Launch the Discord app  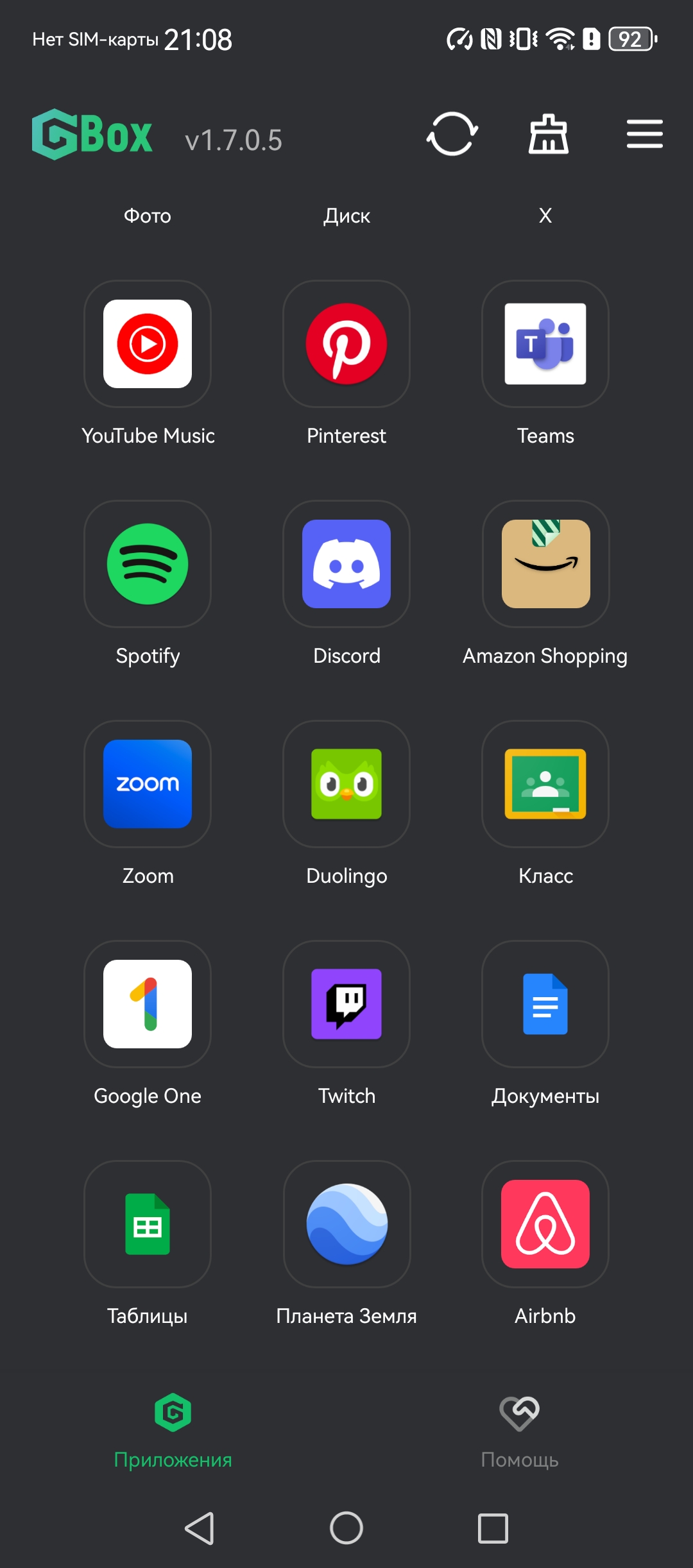coord(346,564)
